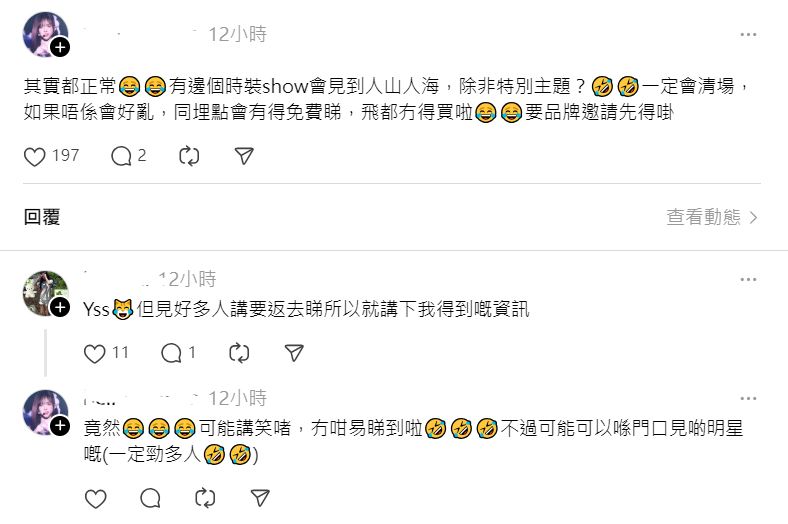Open overflow menu of the main post
788x524 pixels.
click(748, 35)
